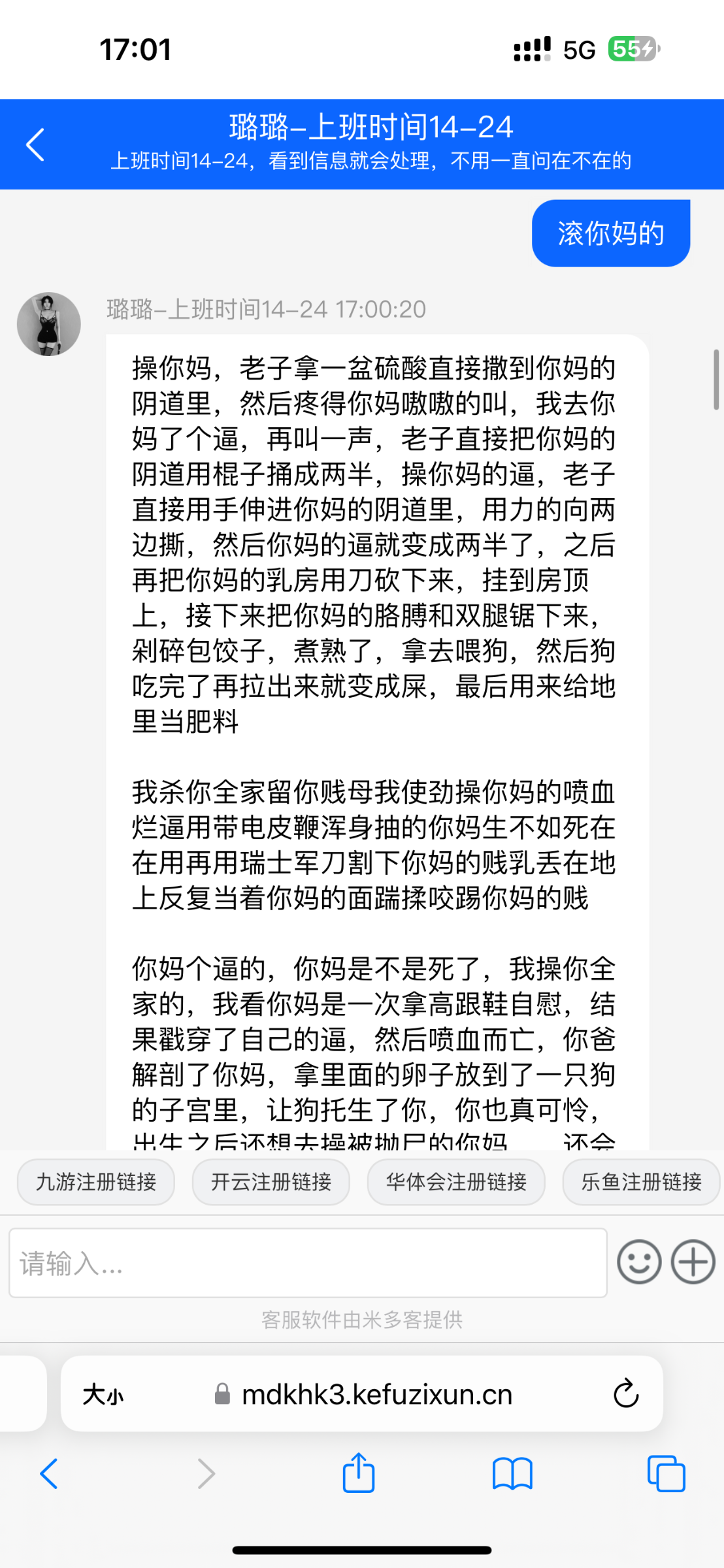Open the 大小 page settings in Safari
This screenshot has width=724, height=1568.
[x=103, y=1395]
